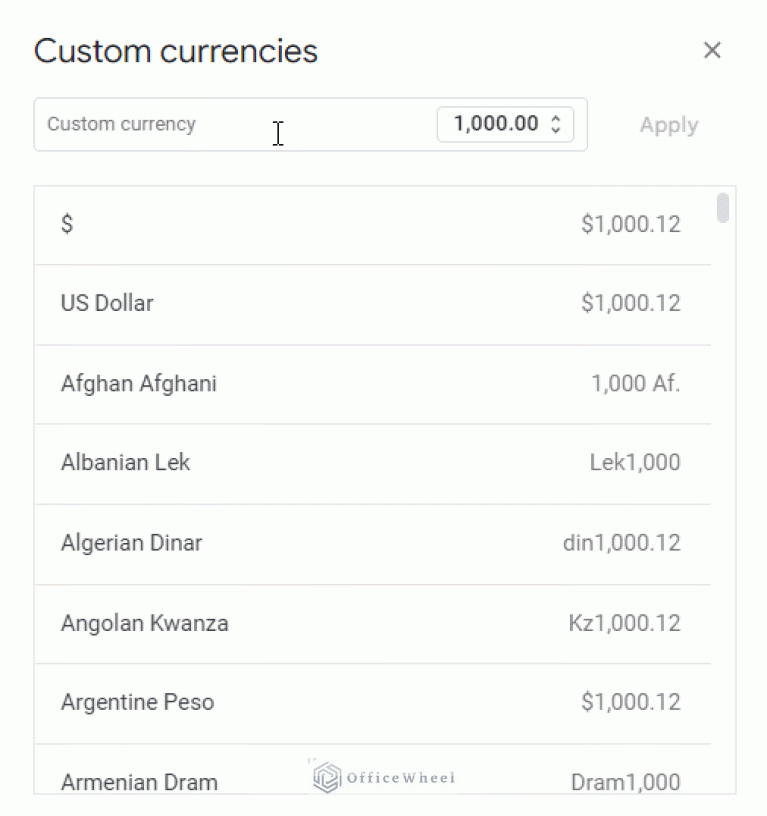
Task: Click the stepper up arrow beside 1,000.00
Action: (x=555, y=118)
